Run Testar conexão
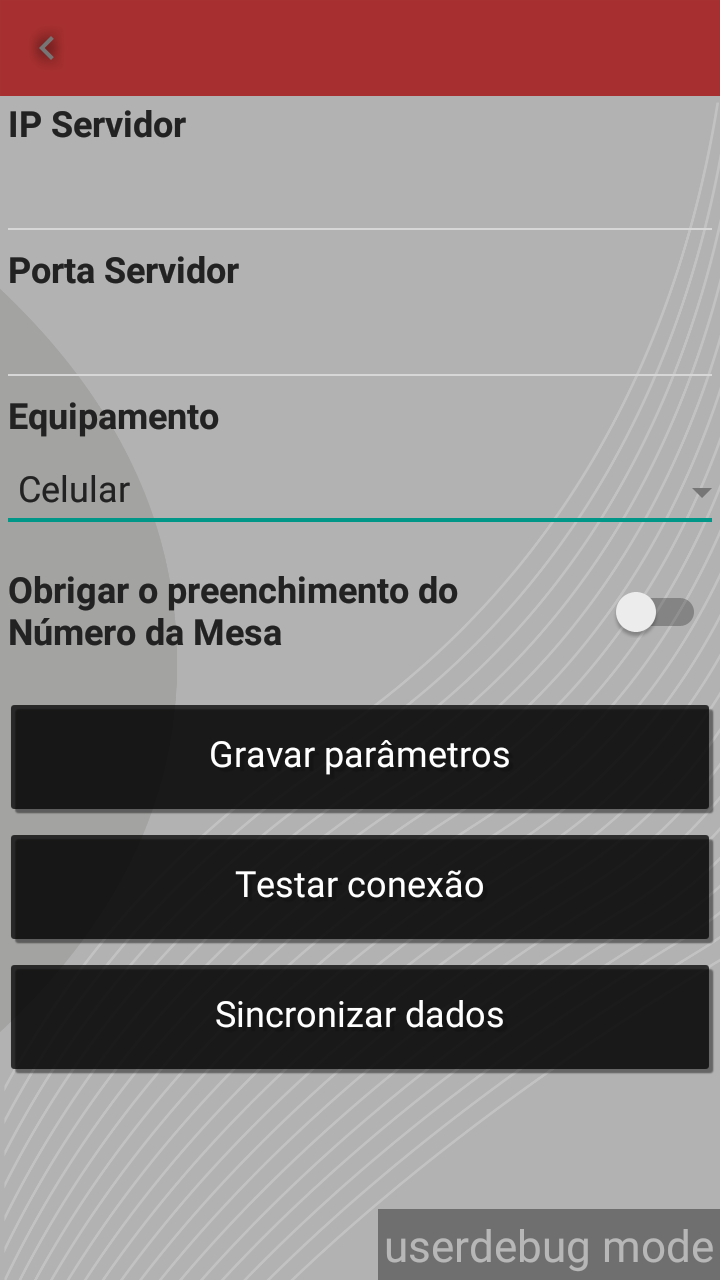Viewport: 720px width, 1280px height. point(360,886)
